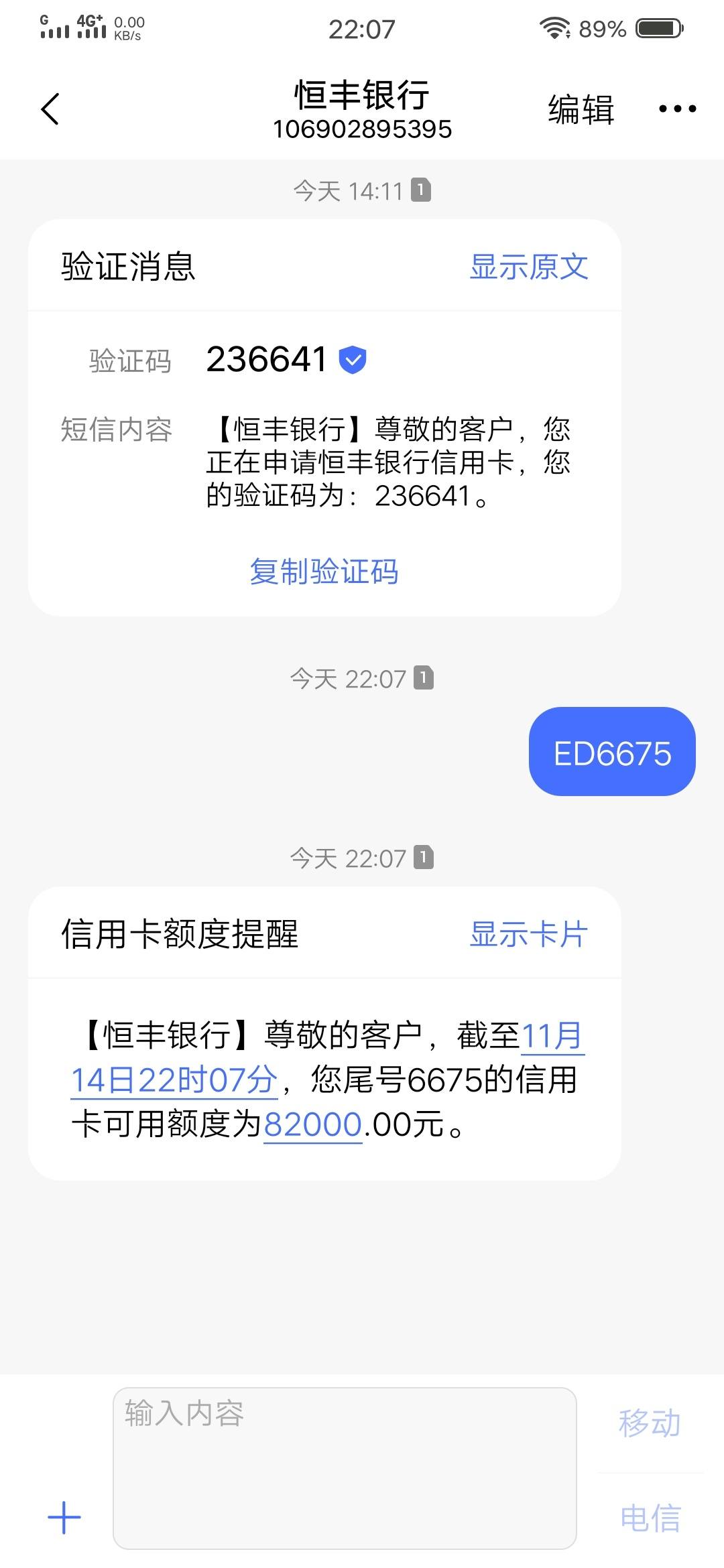The height and width of the screenshot is (1568, 724).
Task: Open the three-dot overflow menu
Action: tap(677, 109)
